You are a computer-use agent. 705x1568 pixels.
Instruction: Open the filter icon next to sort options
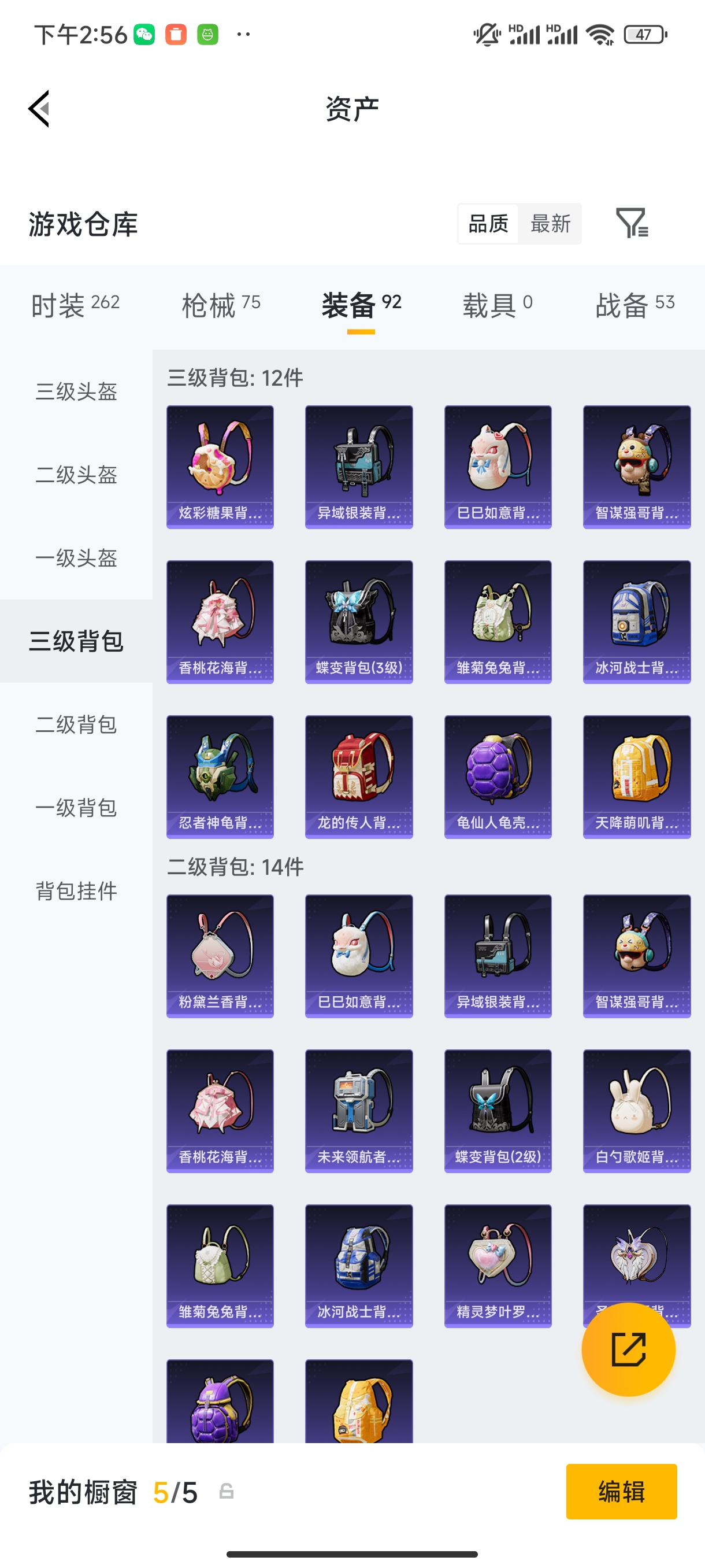633,223
